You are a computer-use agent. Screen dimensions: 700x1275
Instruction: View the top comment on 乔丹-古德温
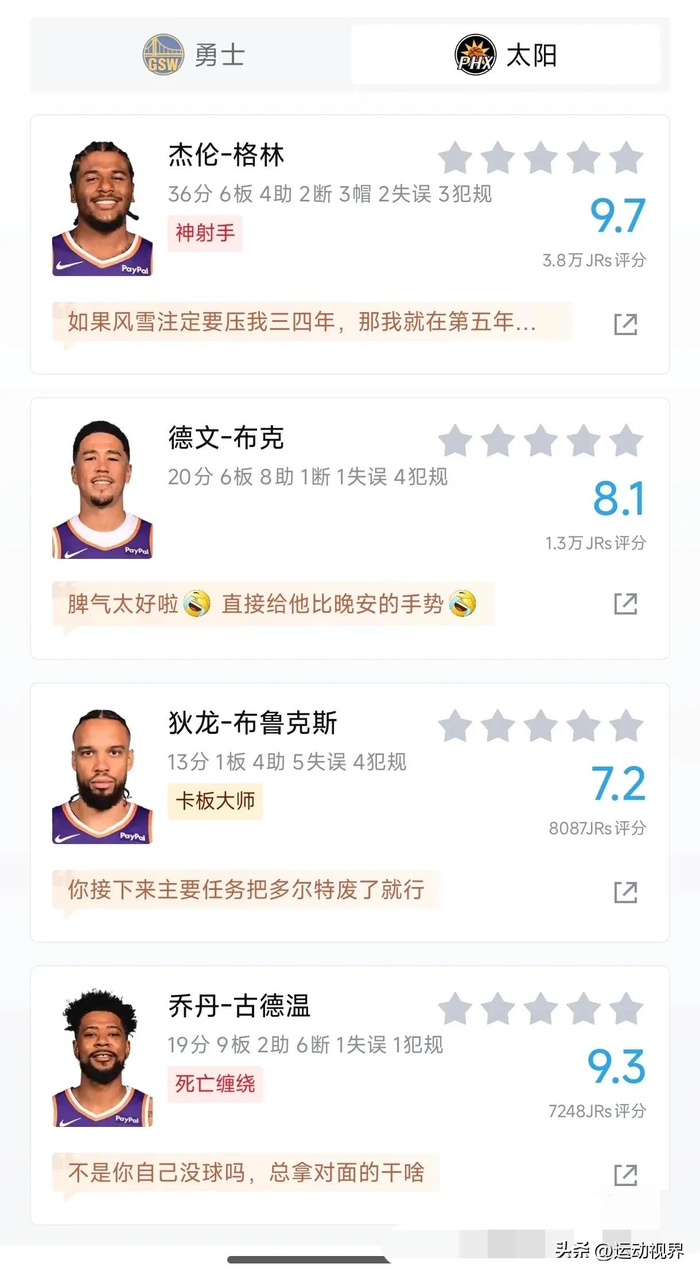(246, 1172)
